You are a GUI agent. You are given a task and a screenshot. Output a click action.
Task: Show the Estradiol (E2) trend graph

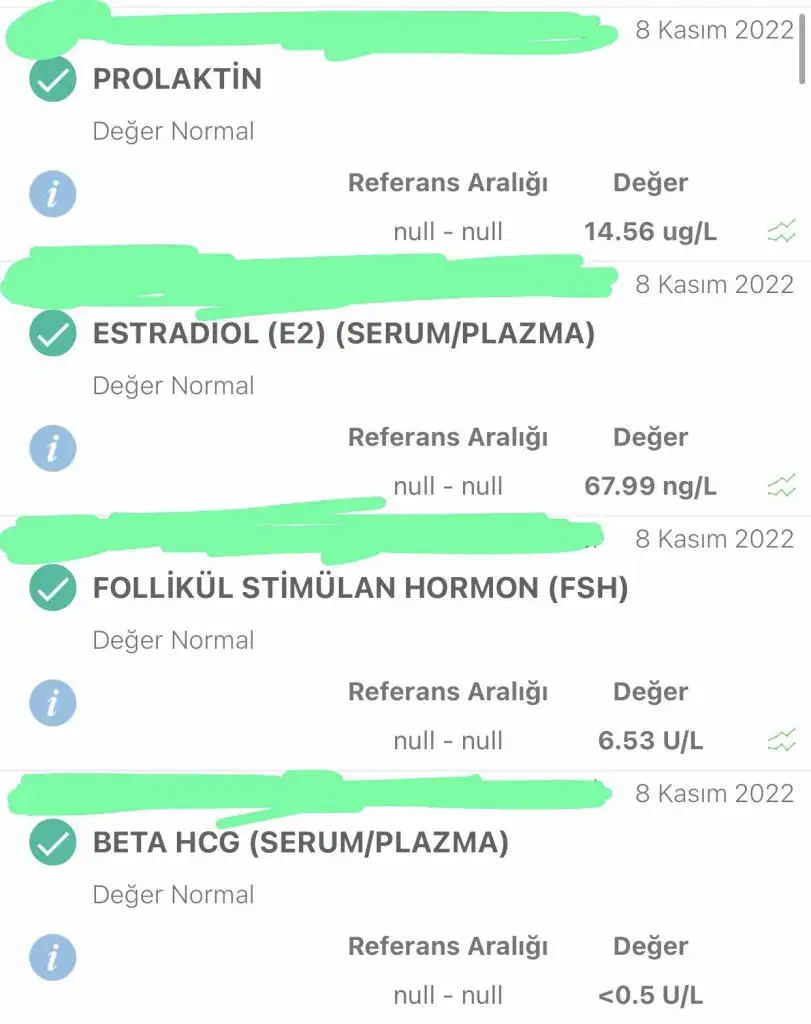pos(781,487)
